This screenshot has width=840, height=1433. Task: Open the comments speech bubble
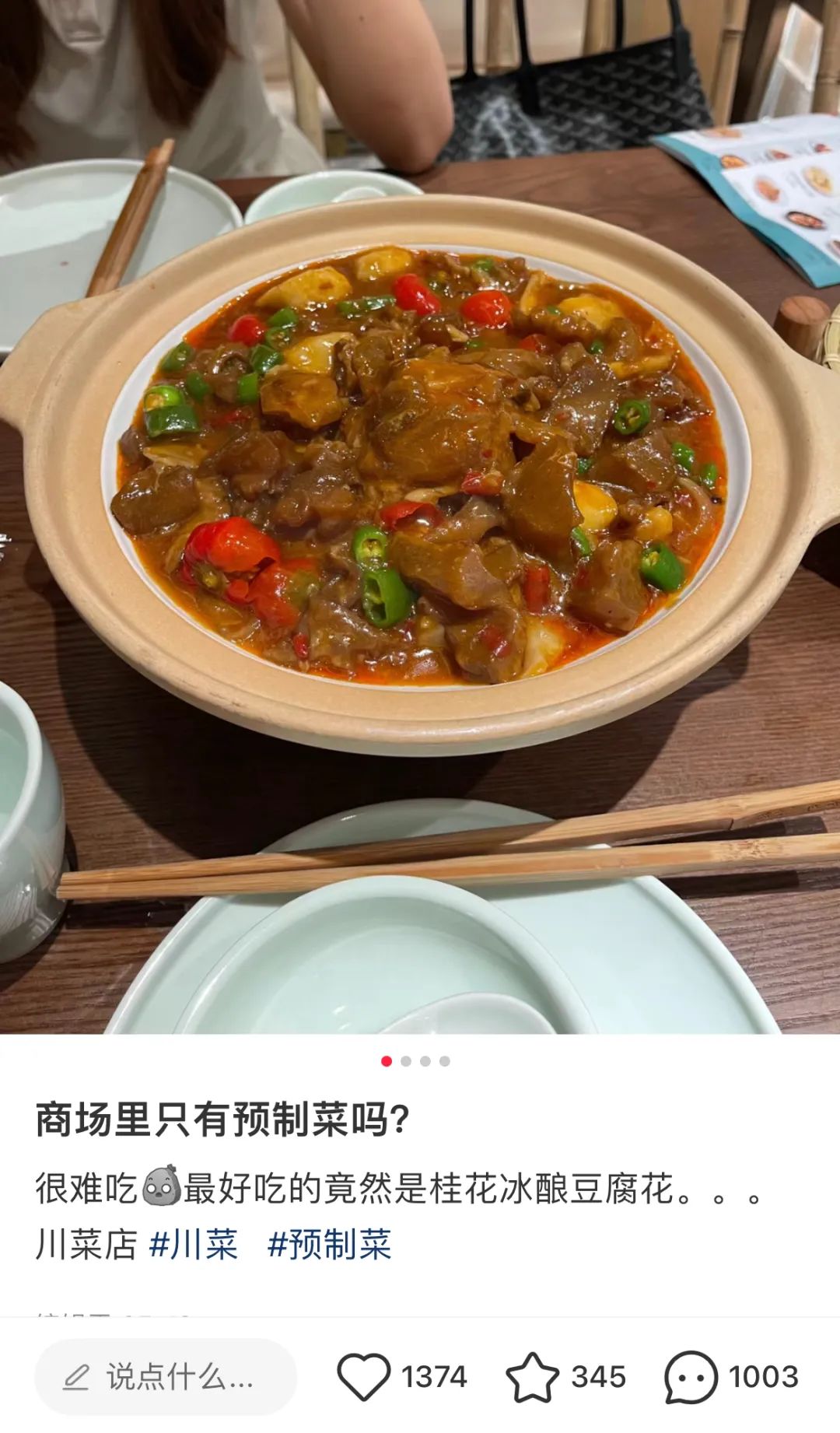click(690, 1377)
